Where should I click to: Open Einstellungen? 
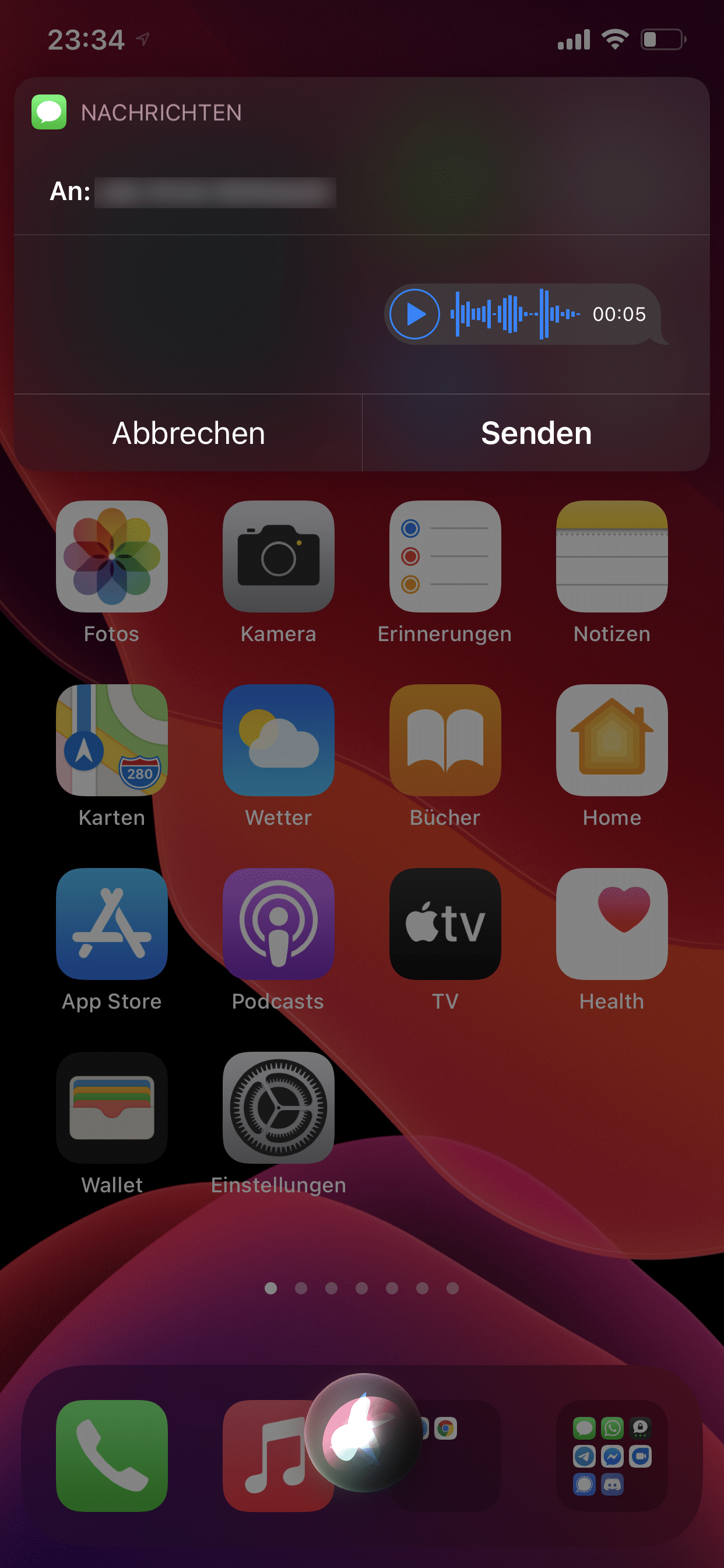[278, 1108]
